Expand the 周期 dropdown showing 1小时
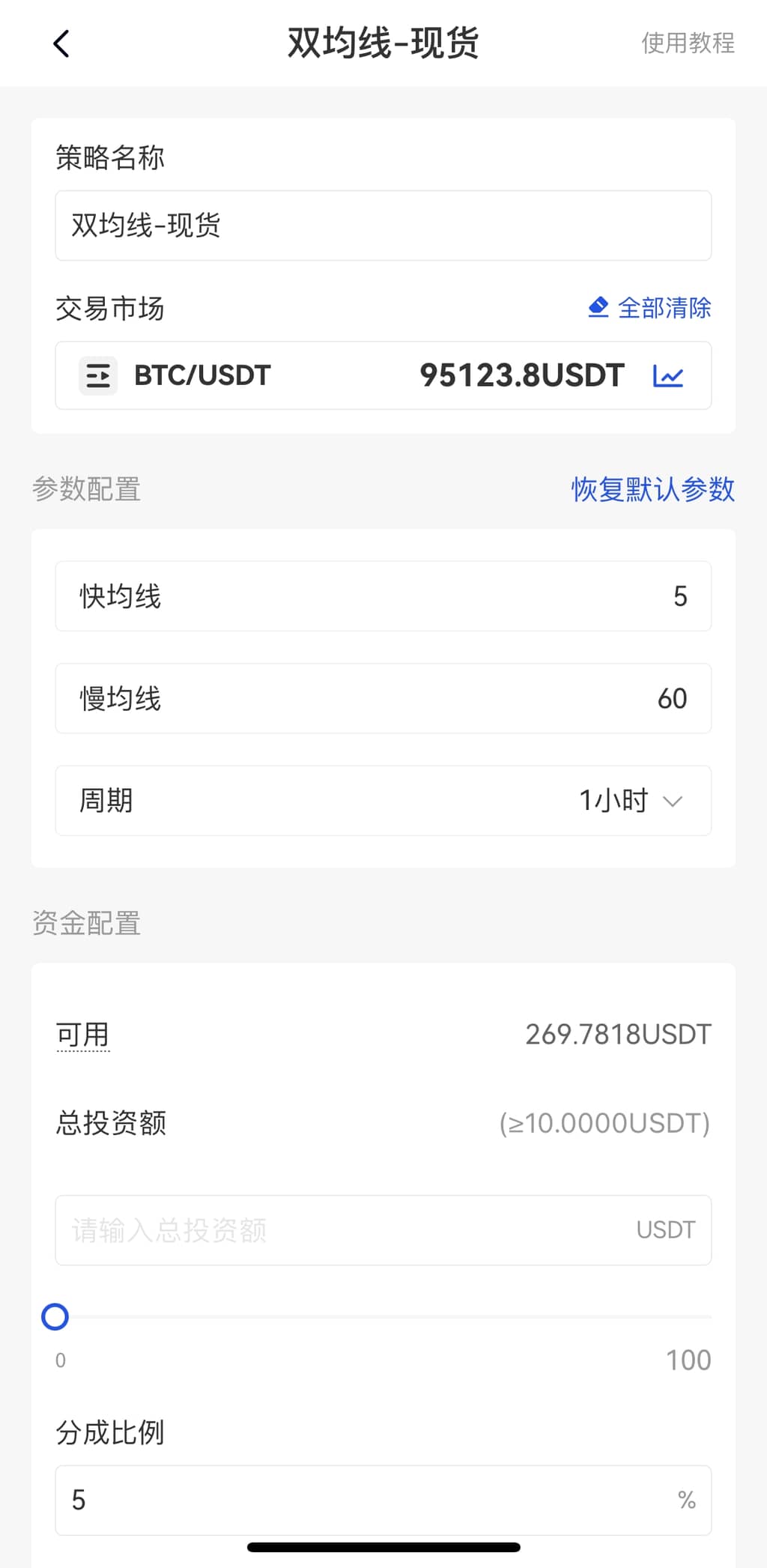The image size is (767, 1568). click(x=631, y=801)
